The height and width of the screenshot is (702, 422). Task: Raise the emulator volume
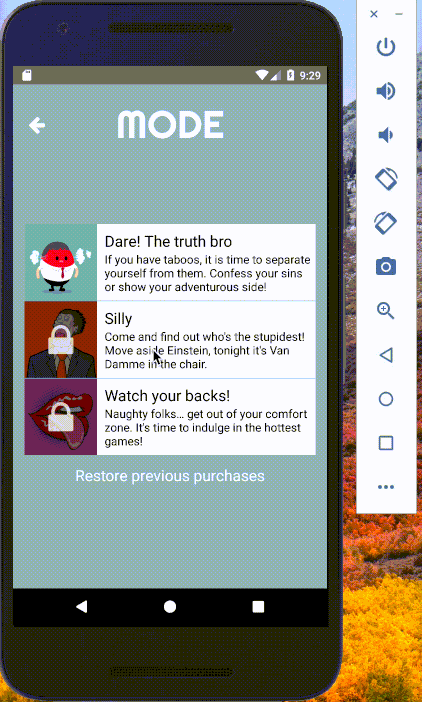[x=386, y=91]
